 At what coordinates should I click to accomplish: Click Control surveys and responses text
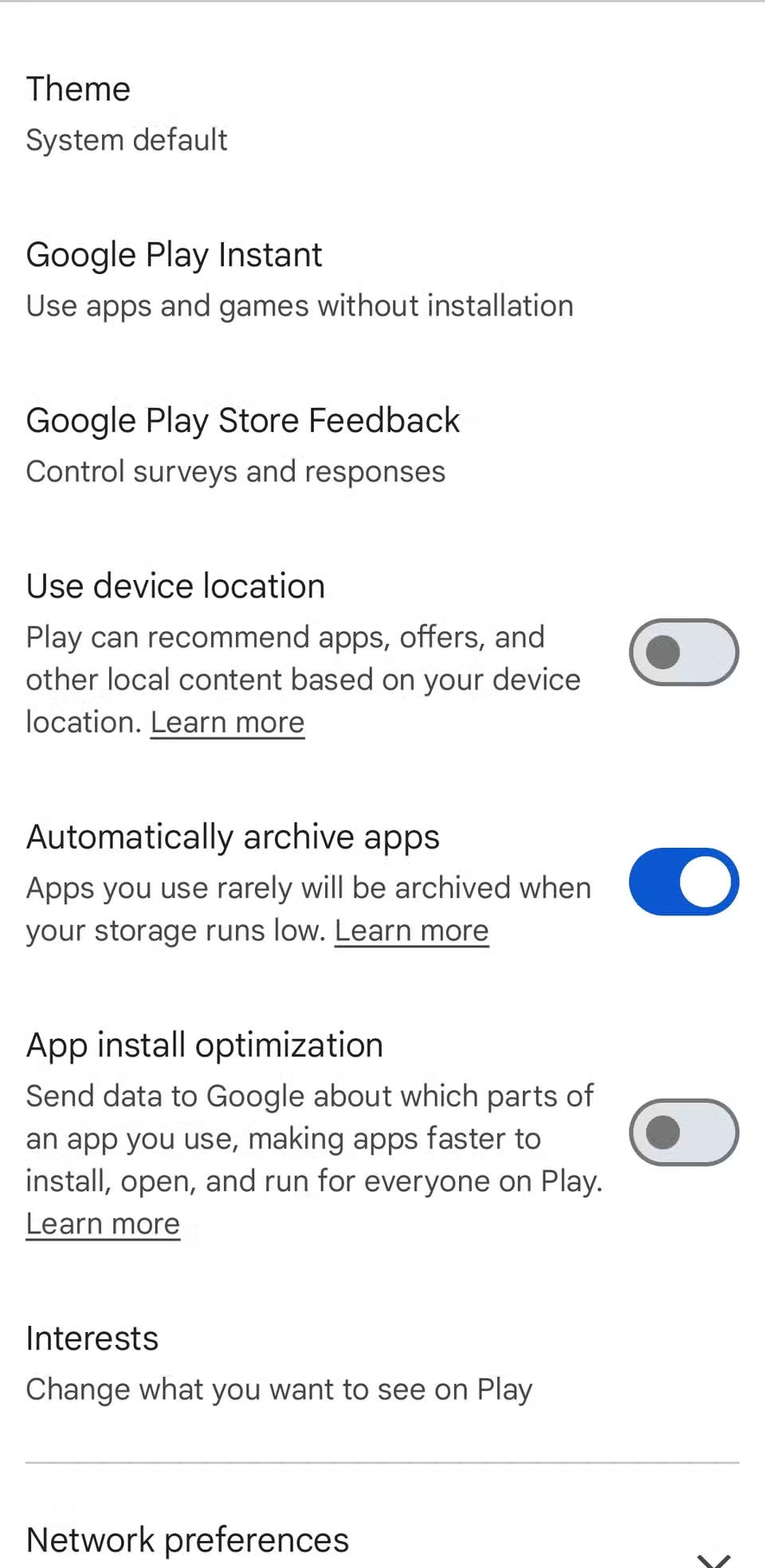(x=236, y=471)
